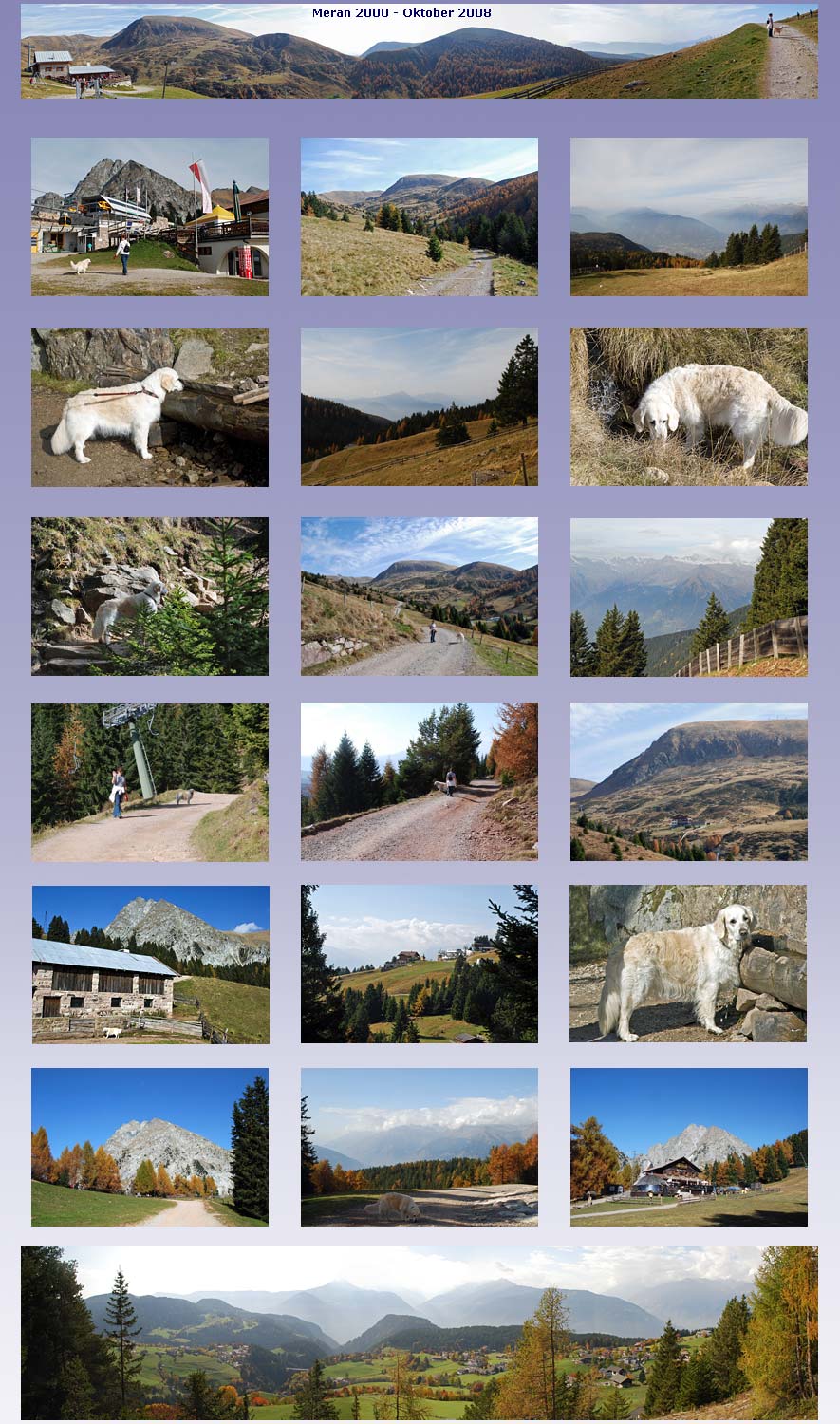Enlarge photo of dog on rocks behind fir
The height and width of the screenshot is (1424, 840).
[x=150, y=596]
